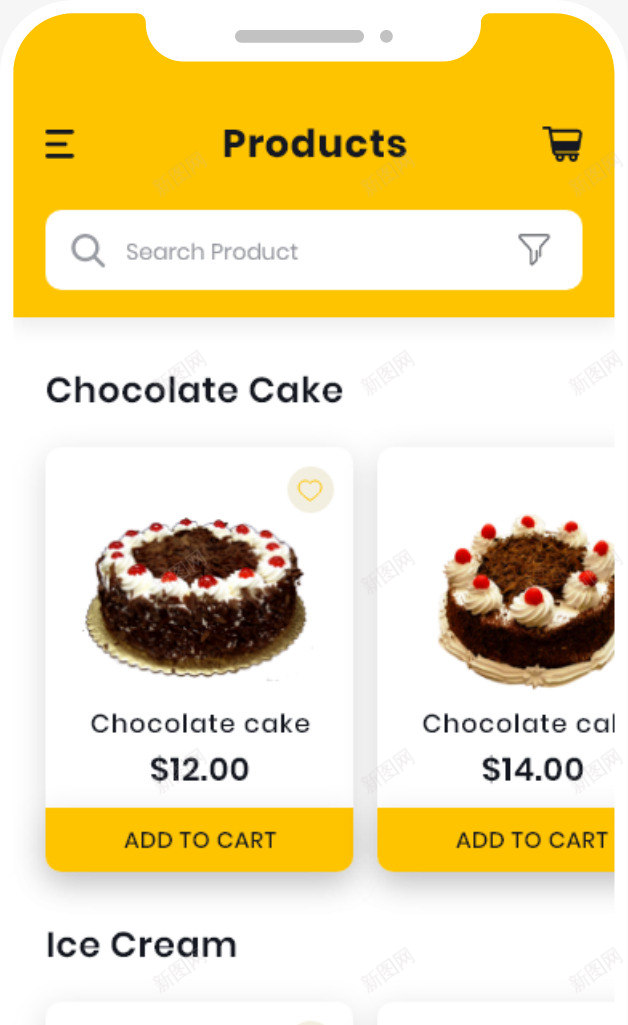Add the $12.00 chocolate cake to cart

point(200,840)
